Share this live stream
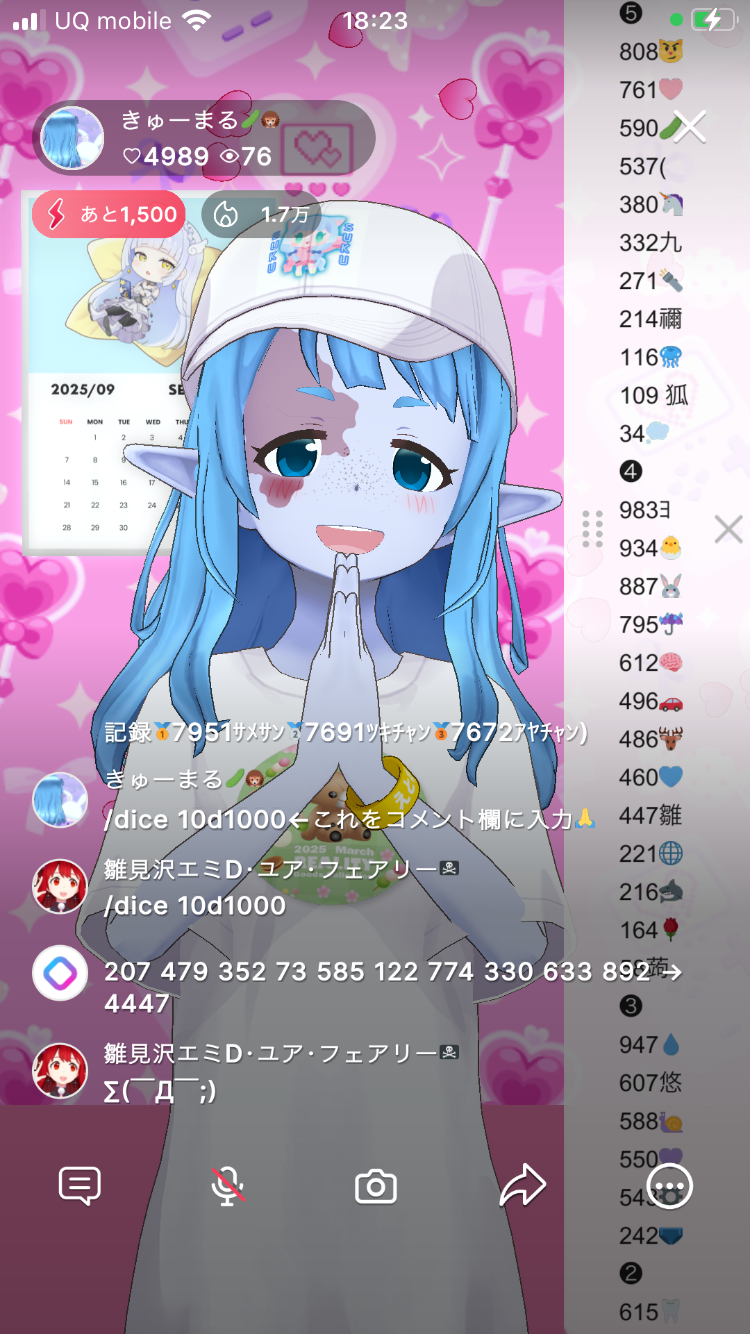Screen dimensions: 750x1334 pos(522,1186)
